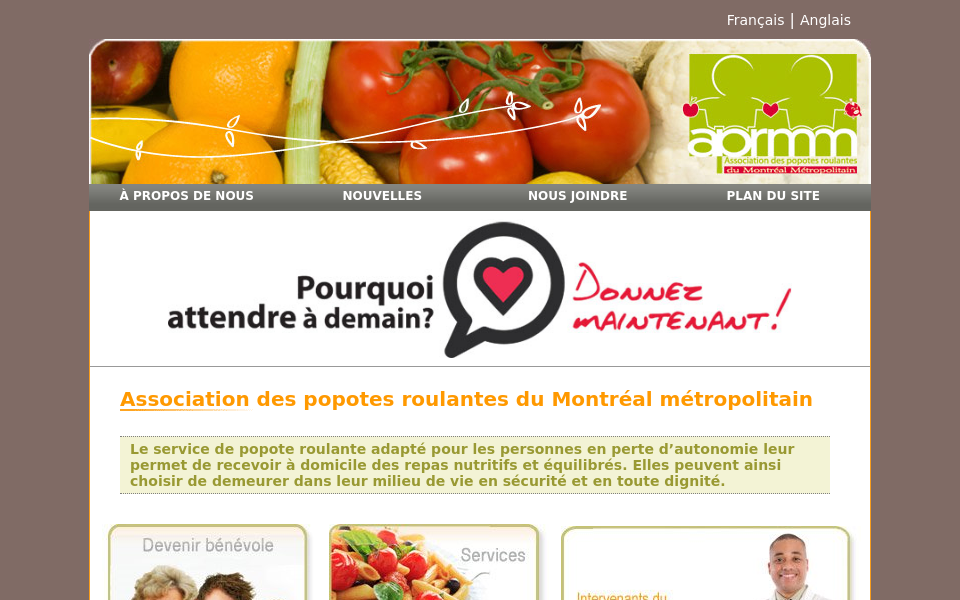
Task: Open the Nous joindre page
Action: click(x=577, y=196)
